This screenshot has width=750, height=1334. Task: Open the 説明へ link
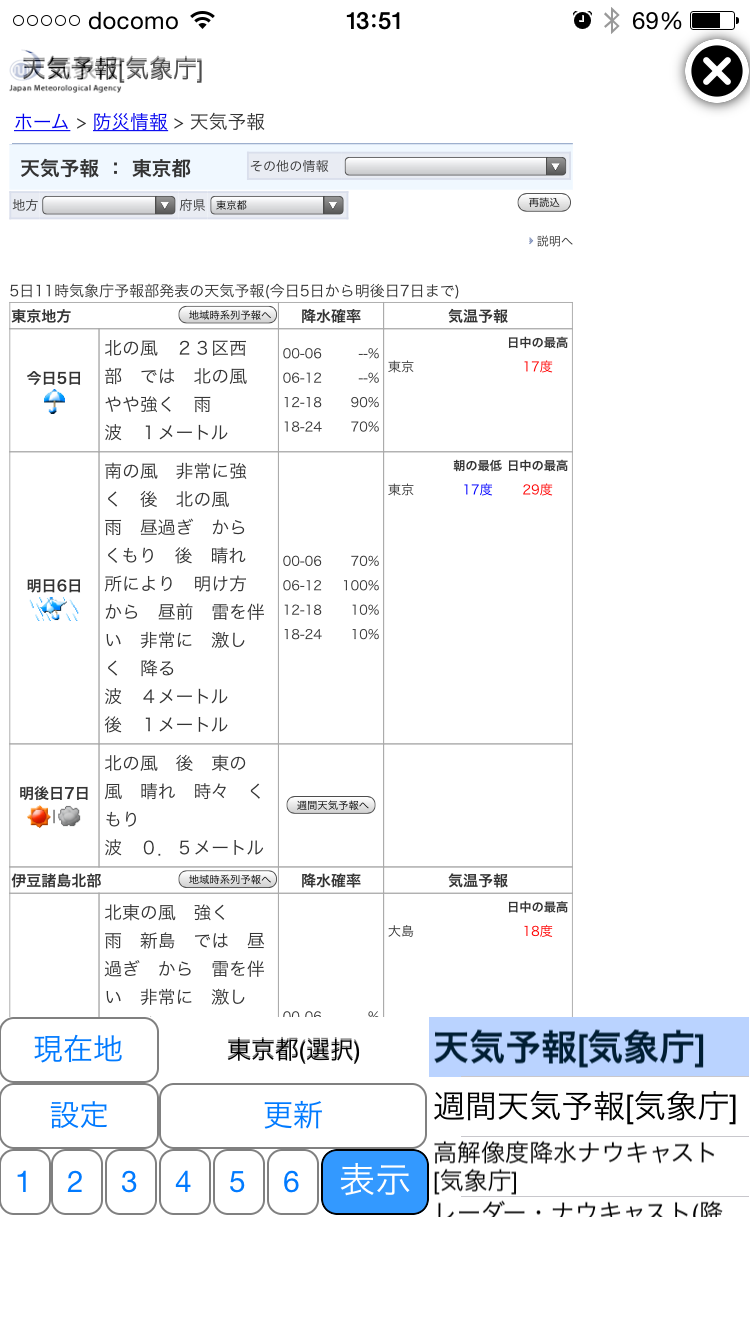point(551,241)
